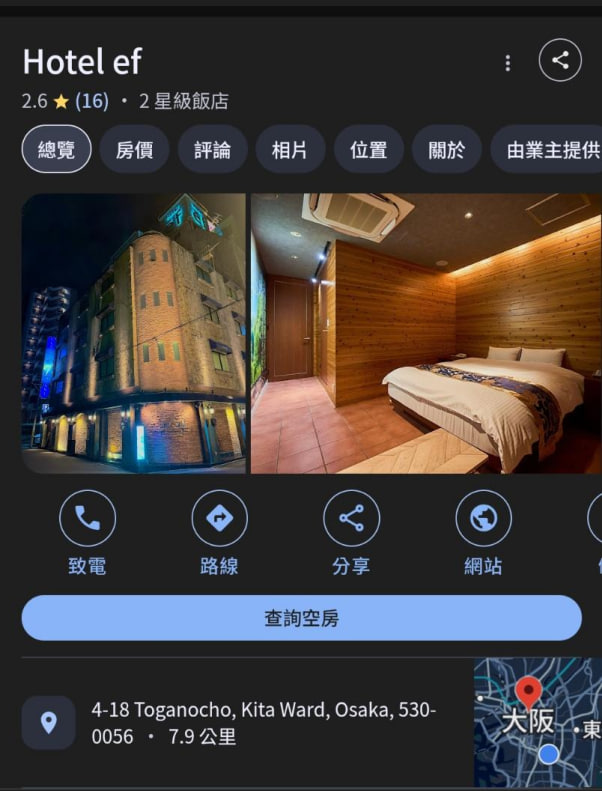
Task: Select the 總覽 overview tab
Action: point(57,150)
